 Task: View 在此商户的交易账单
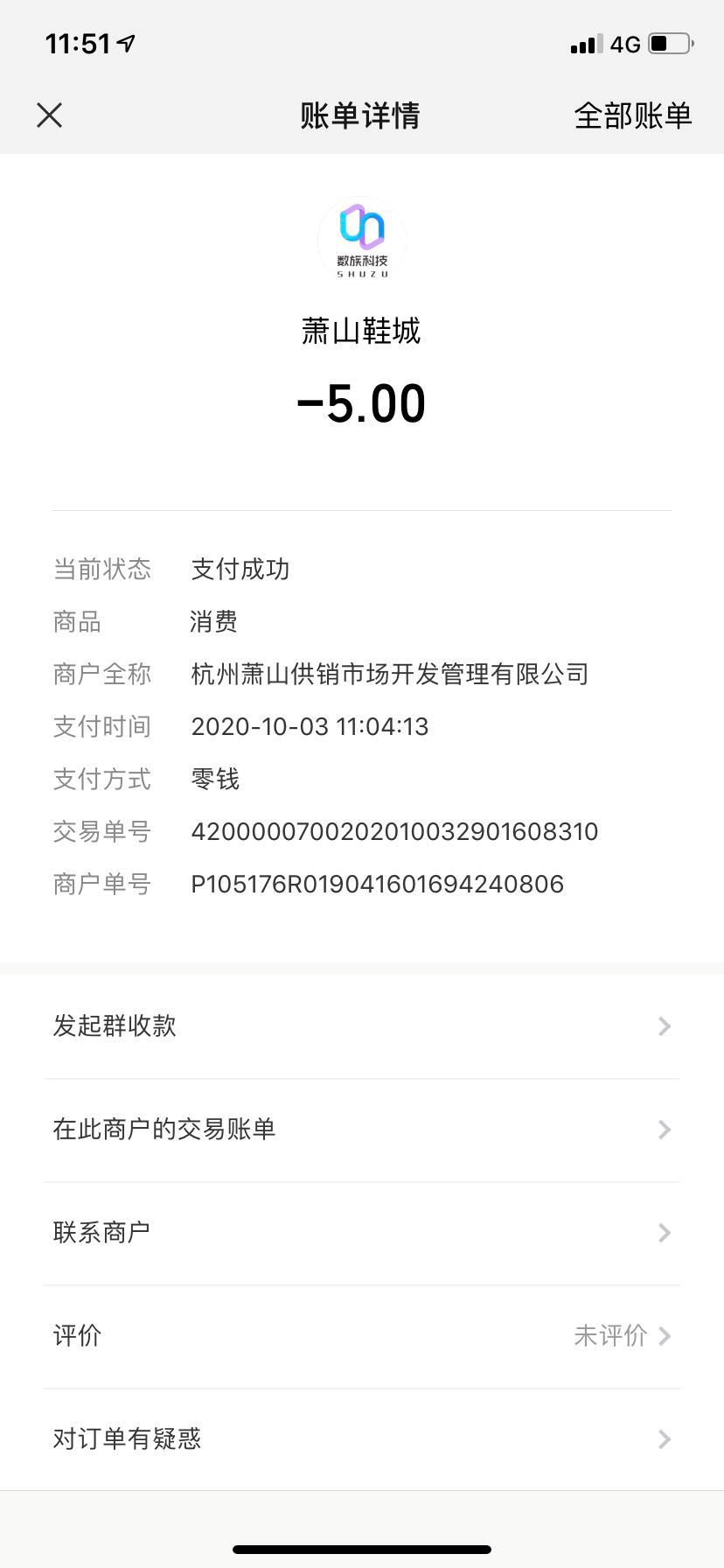click(362, 1129)
